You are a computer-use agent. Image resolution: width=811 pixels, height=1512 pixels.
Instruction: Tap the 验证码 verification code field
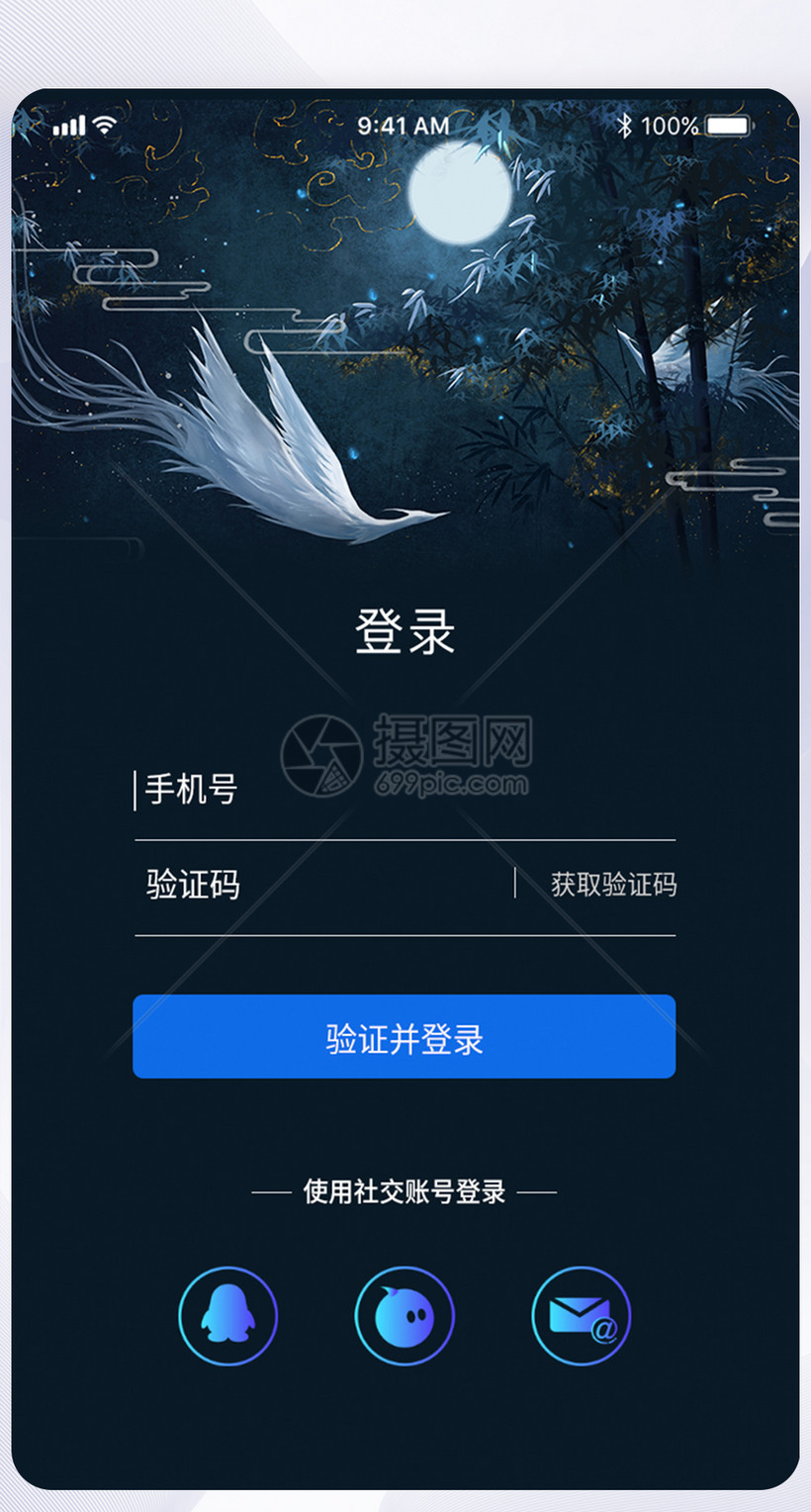(x=316, y=885)
